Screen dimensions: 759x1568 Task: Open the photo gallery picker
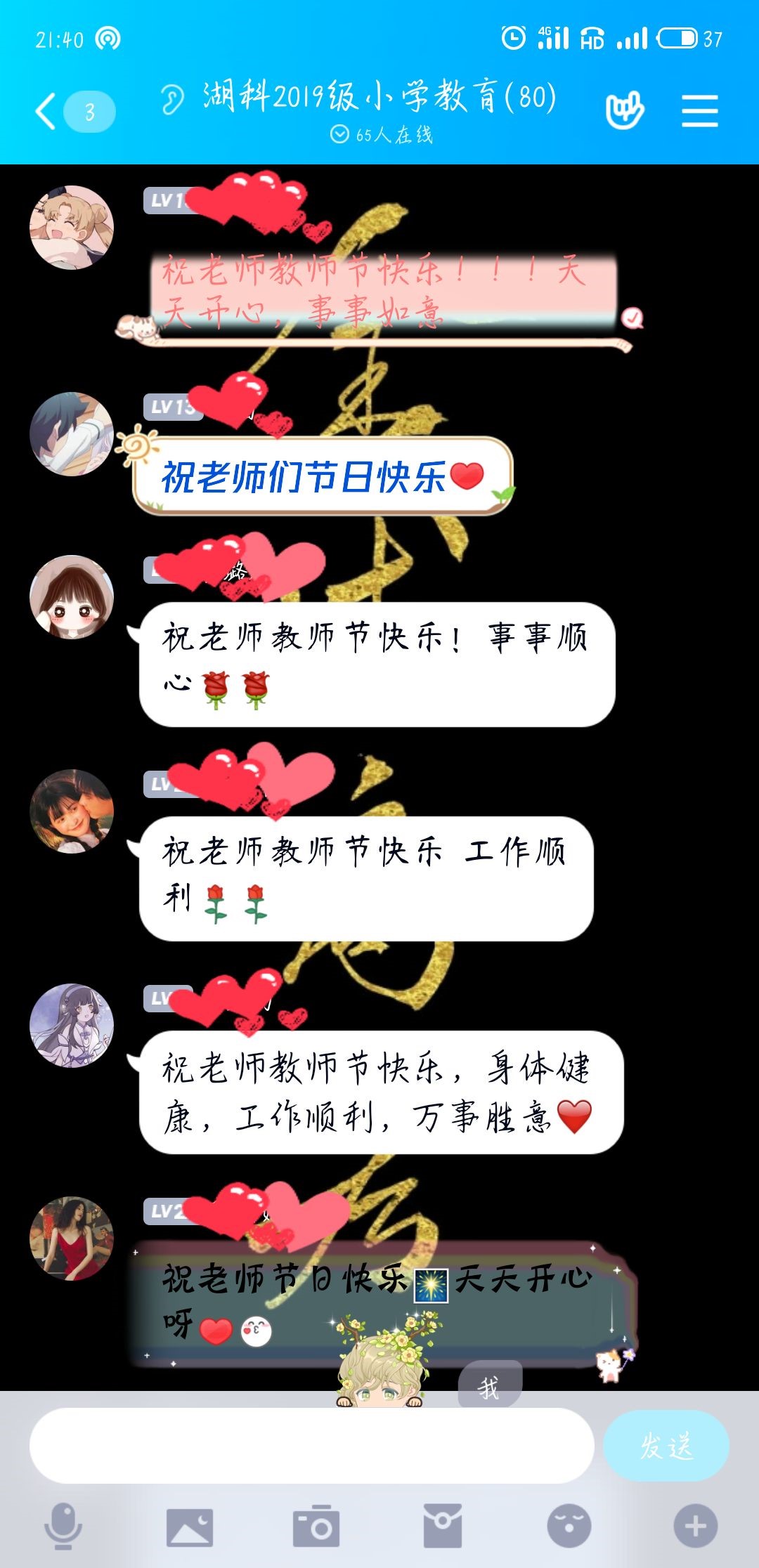click(189, 1526)
